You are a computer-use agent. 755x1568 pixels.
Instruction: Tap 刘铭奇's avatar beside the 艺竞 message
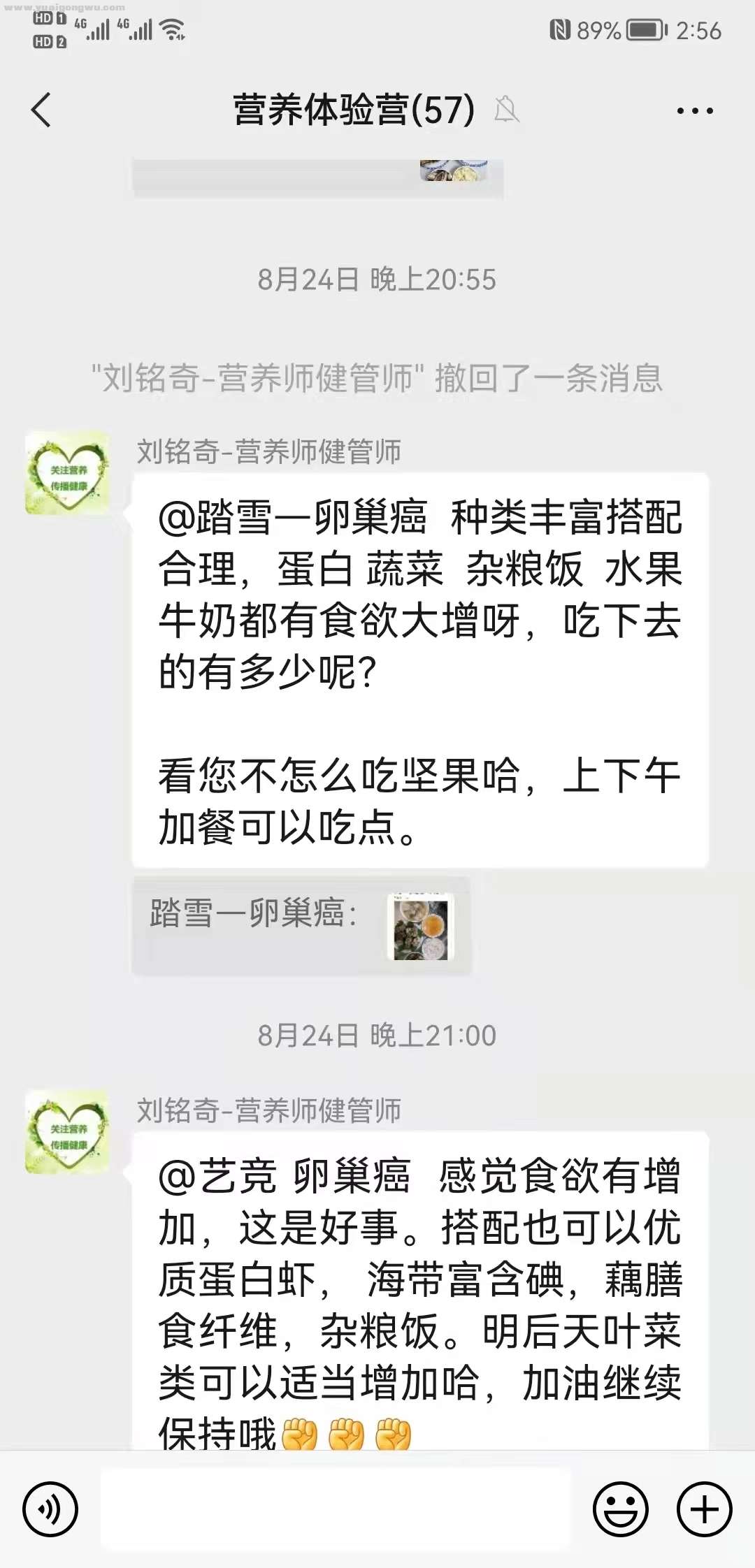pyautogui.click(x=67, y=1131)
